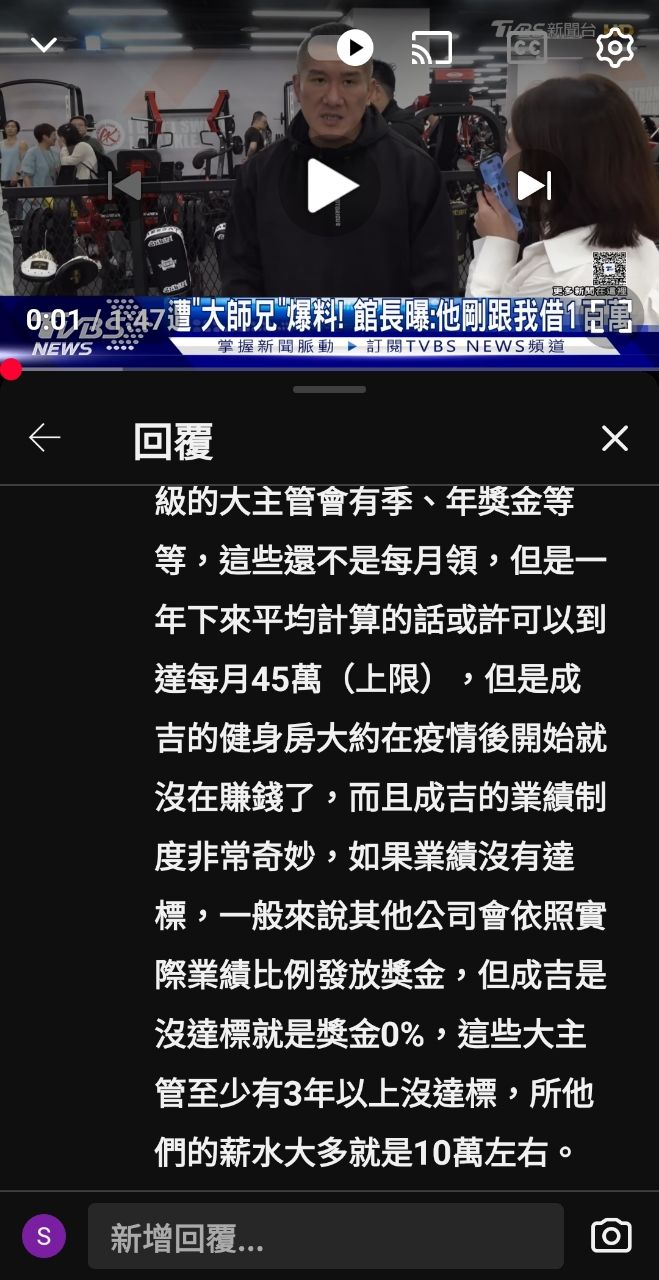Image resolution: width=659 pixels, height=1280 pixels.
Task: Cast the video to a device
Action: 432,47
